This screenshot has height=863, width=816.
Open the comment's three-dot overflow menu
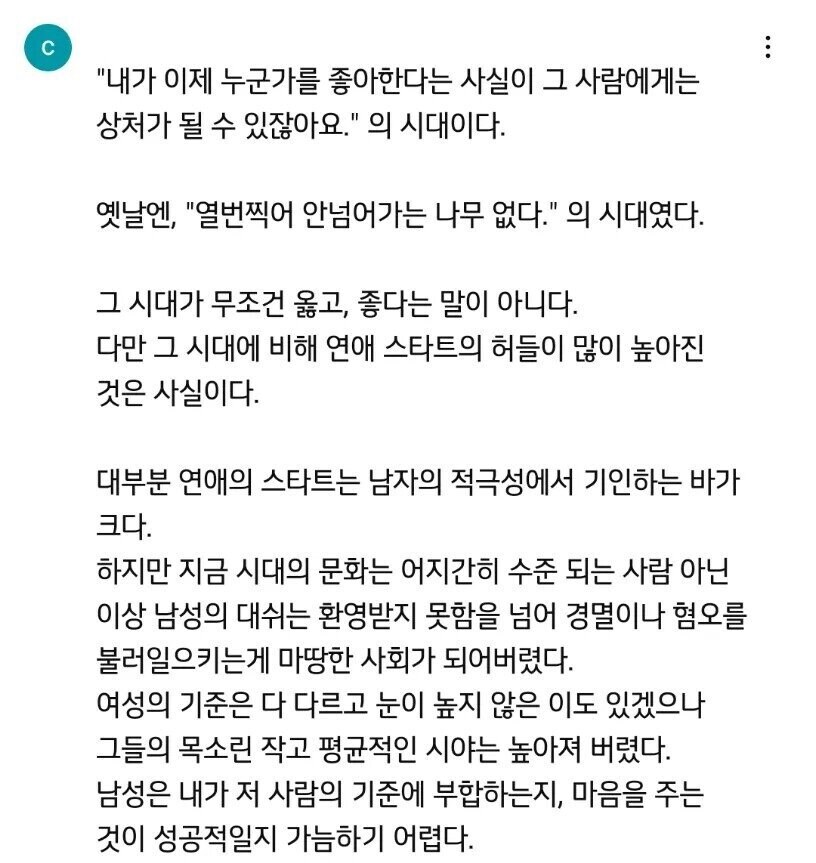tap(767, 47)
